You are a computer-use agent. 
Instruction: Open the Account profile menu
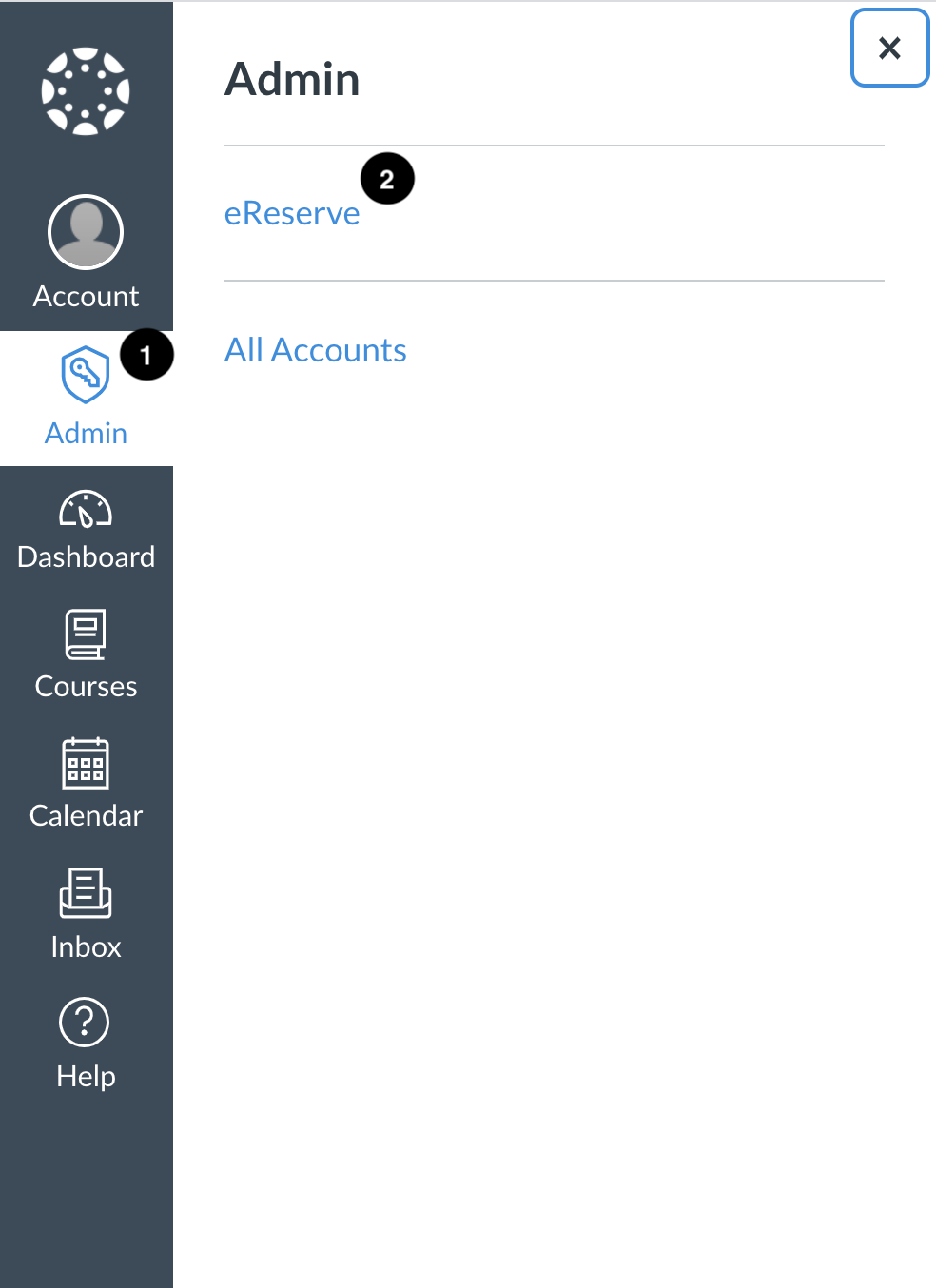[x=86, y=252]
